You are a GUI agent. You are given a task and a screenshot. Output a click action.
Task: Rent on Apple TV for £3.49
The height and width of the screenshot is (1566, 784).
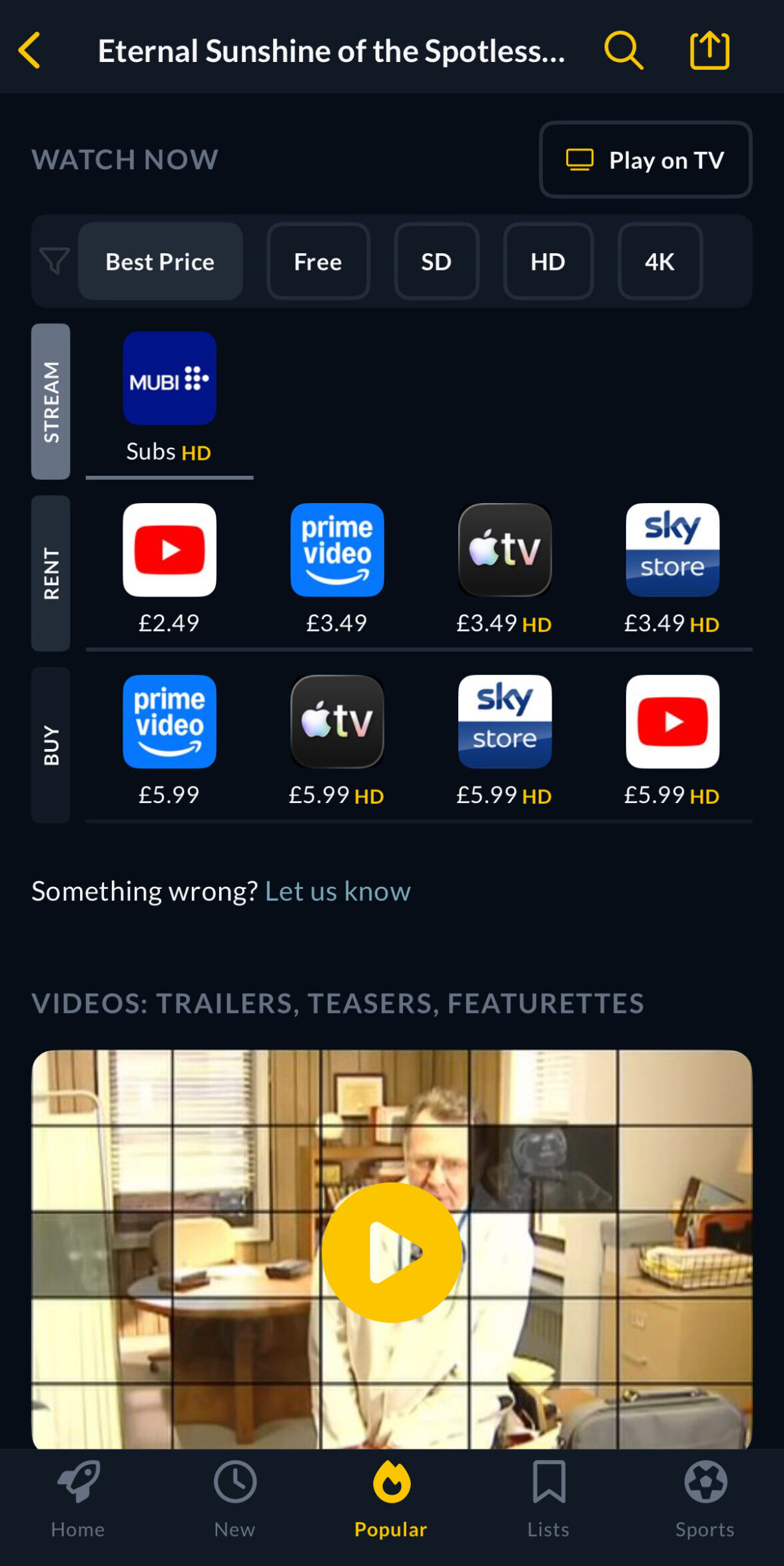pyautogui.click(x=504, y=550)
